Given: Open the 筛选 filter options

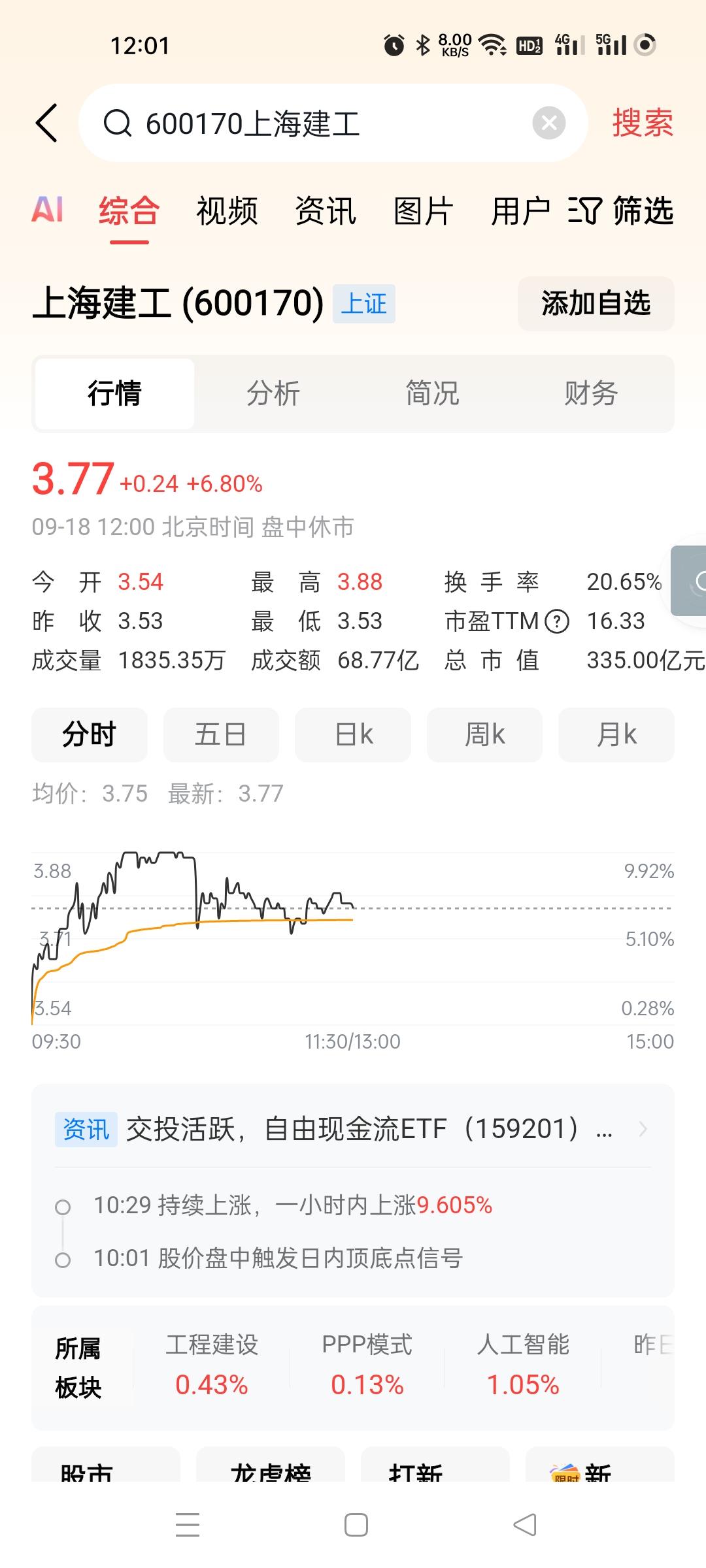Looking at the screenshot, I should [x=621, y=211].
